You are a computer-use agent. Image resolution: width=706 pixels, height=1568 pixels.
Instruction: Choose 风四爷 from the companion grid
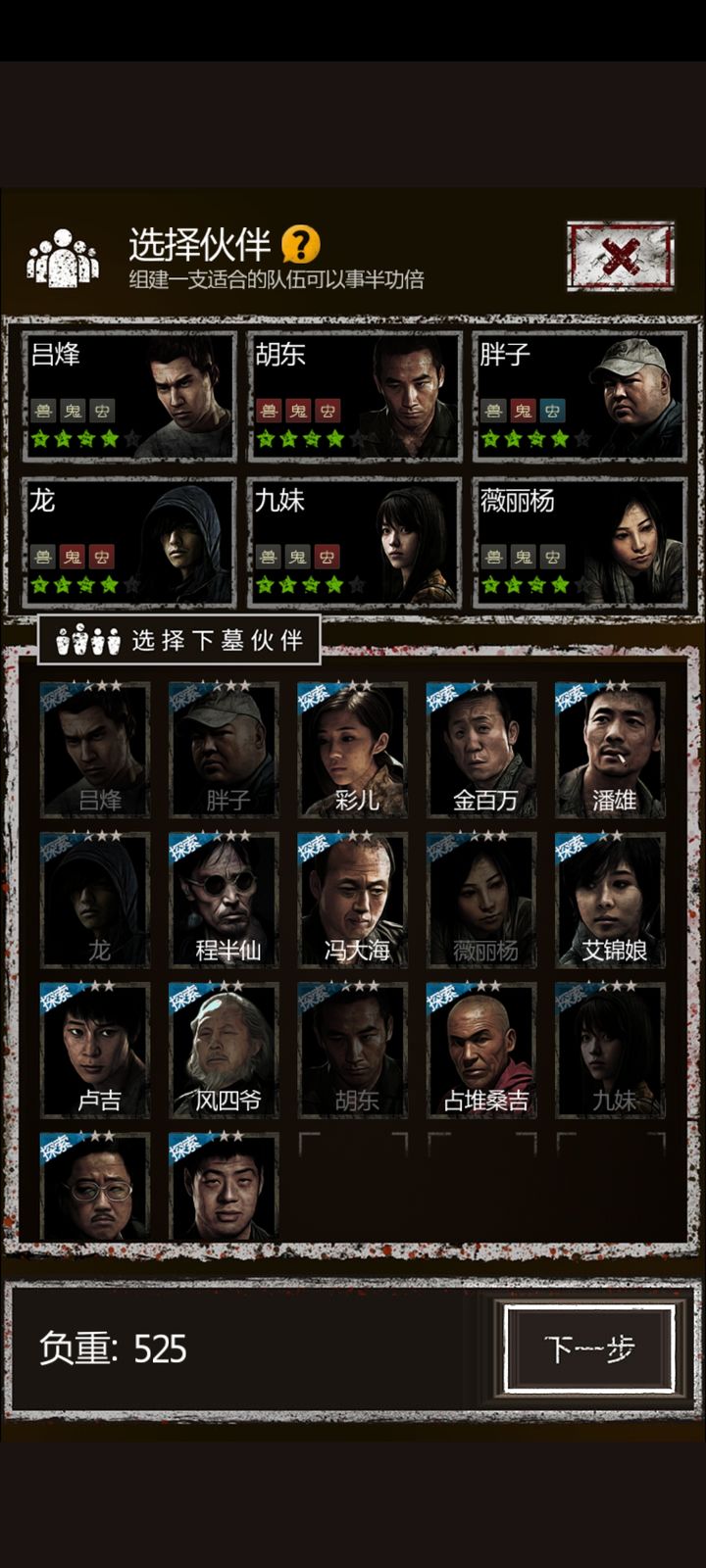225,1051
